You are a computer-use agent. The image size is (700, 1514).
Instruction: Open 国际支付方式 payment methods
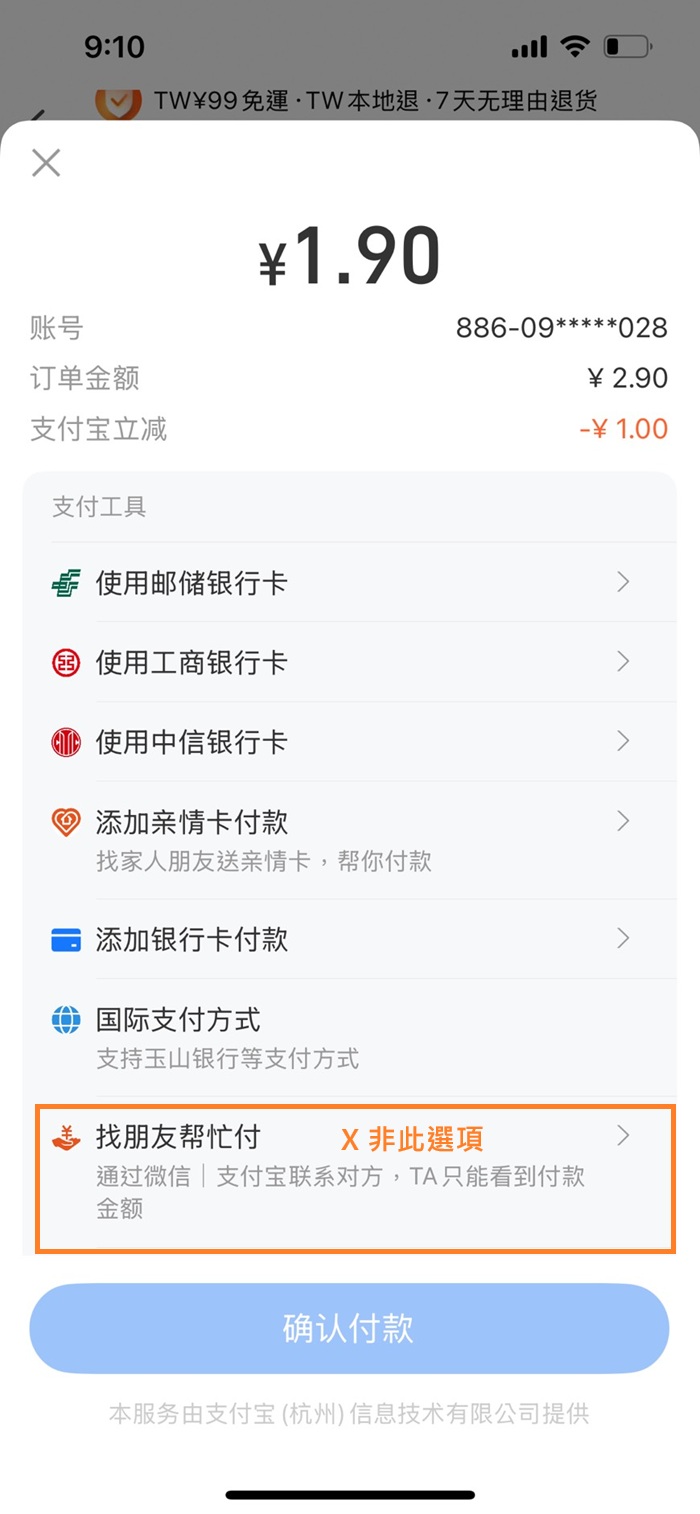(349, 1037)
